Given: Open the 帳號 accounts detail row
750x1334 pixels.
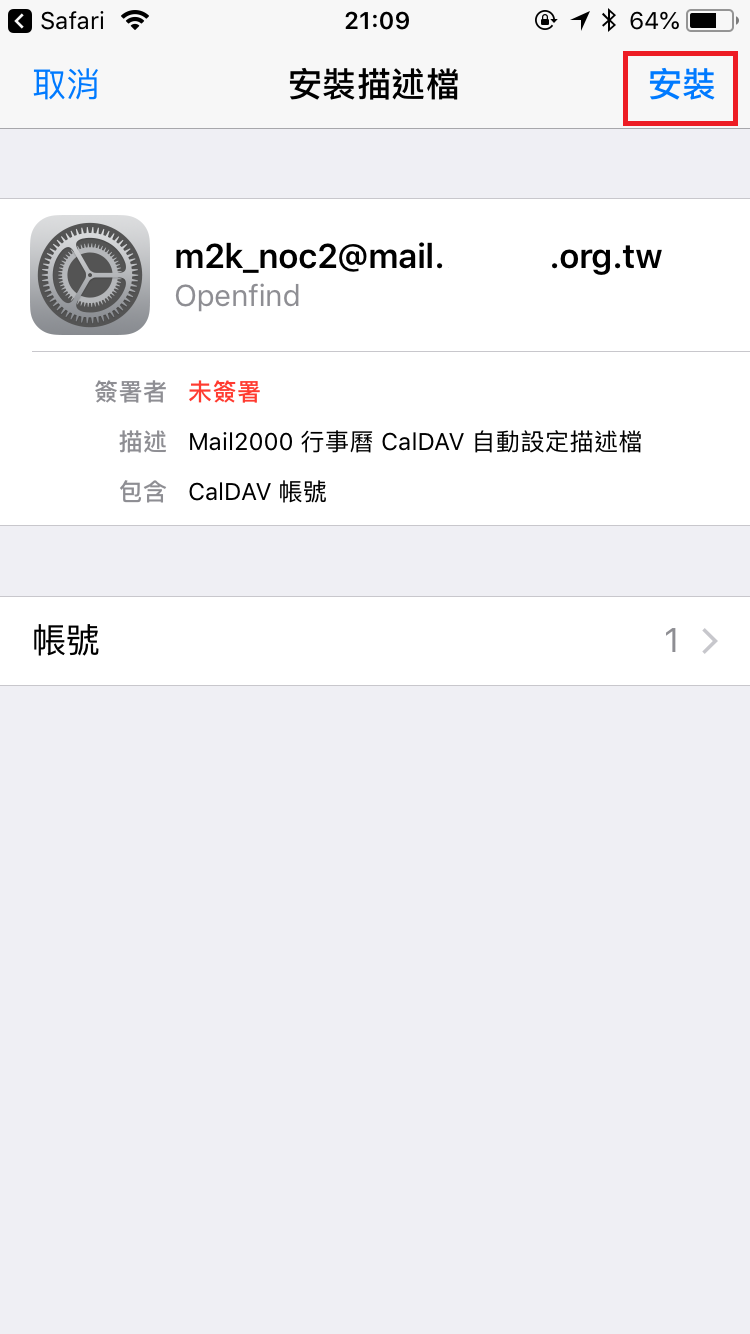Looking at the screenshot, I should click(375, 640).
